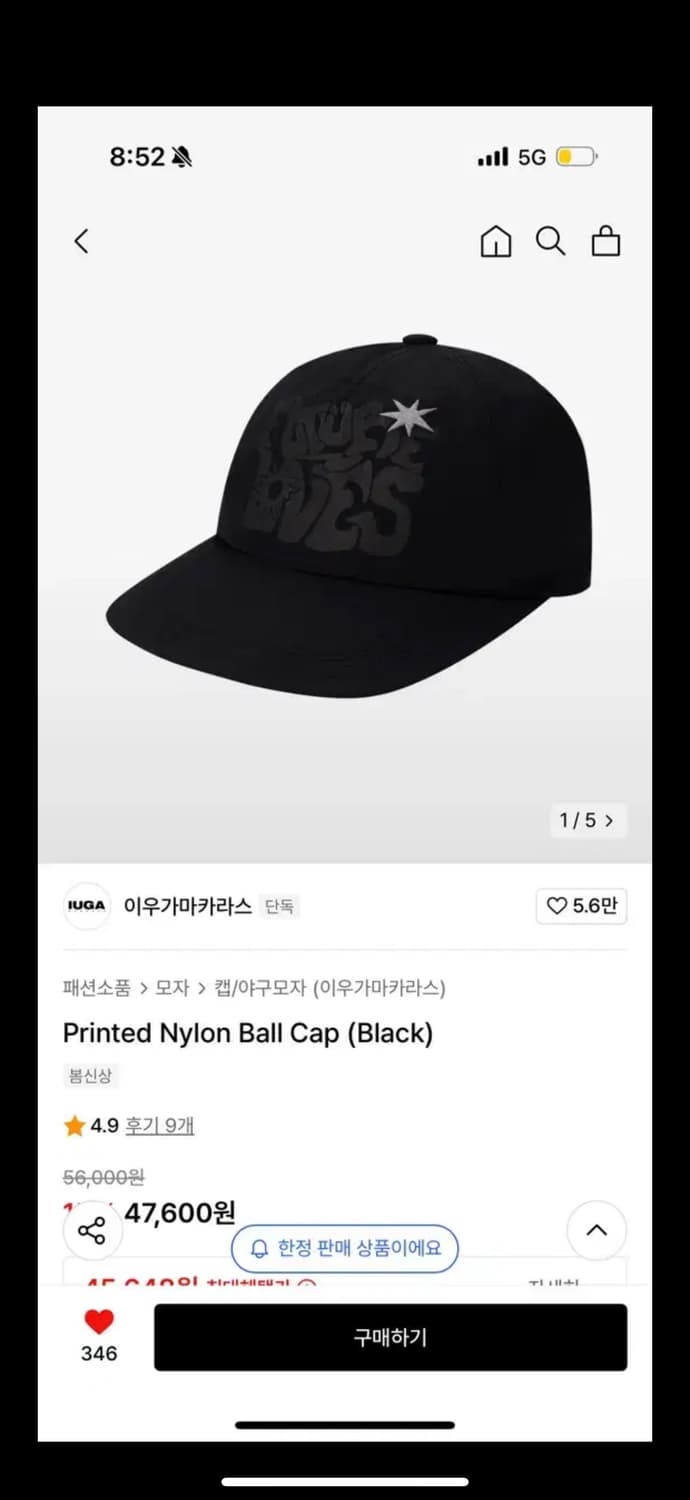This screenshot has height=1500, width=690.
Task: Open the shopping bag
Action: point(606,241)
